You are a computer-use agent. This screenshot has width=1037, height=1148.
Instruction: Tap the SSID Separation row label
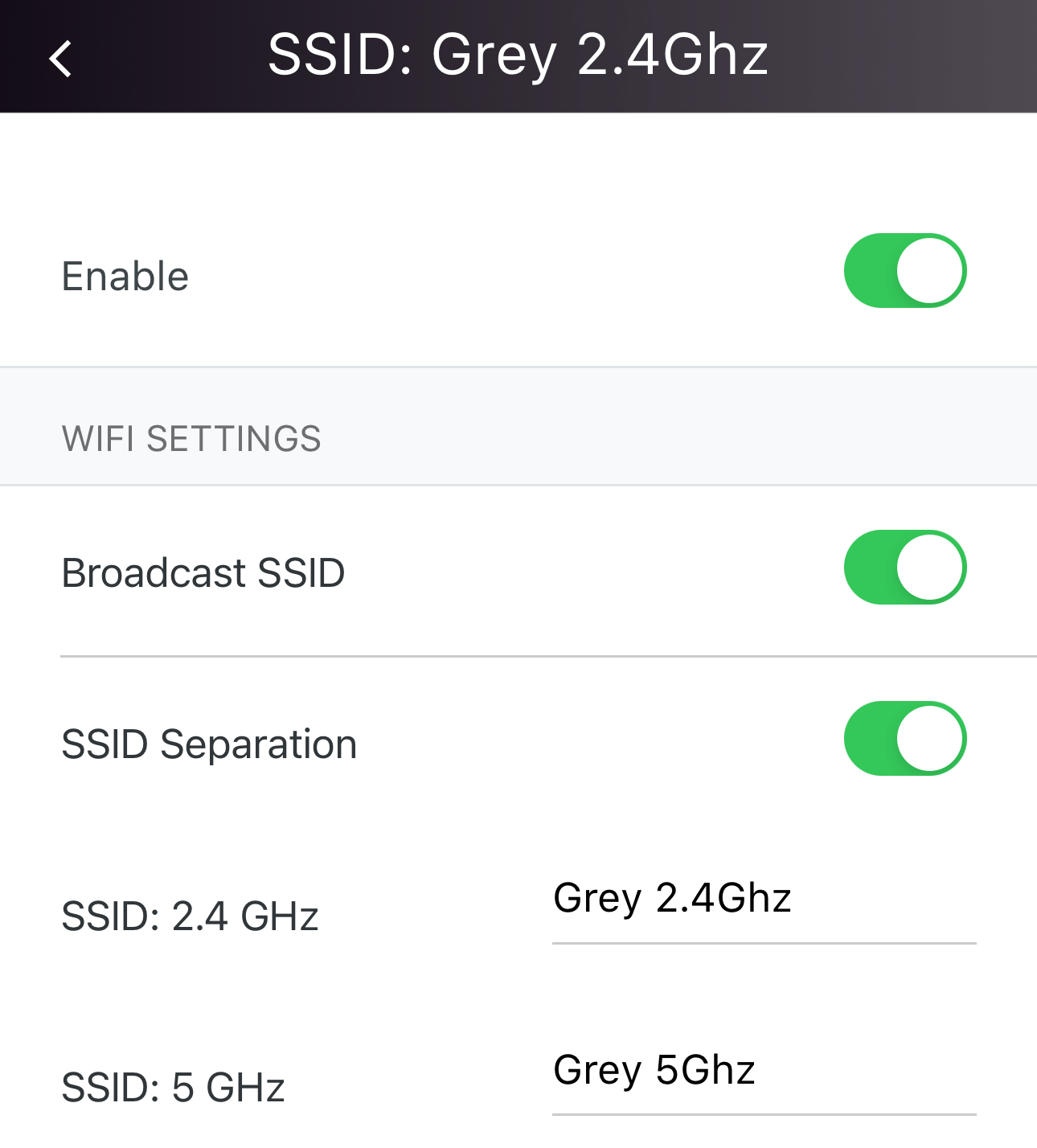[209, 743]
